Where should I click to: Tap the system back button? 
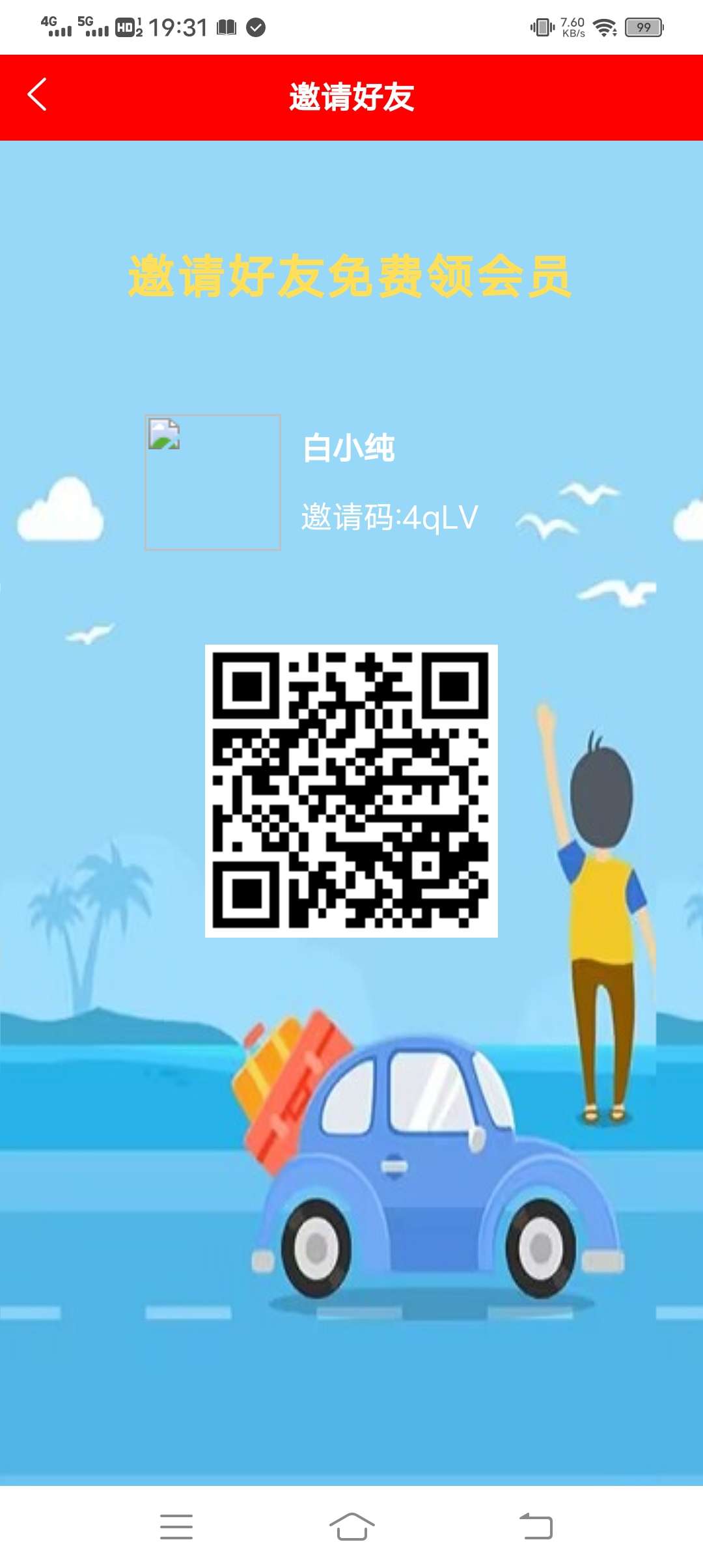coord(536,1526)
